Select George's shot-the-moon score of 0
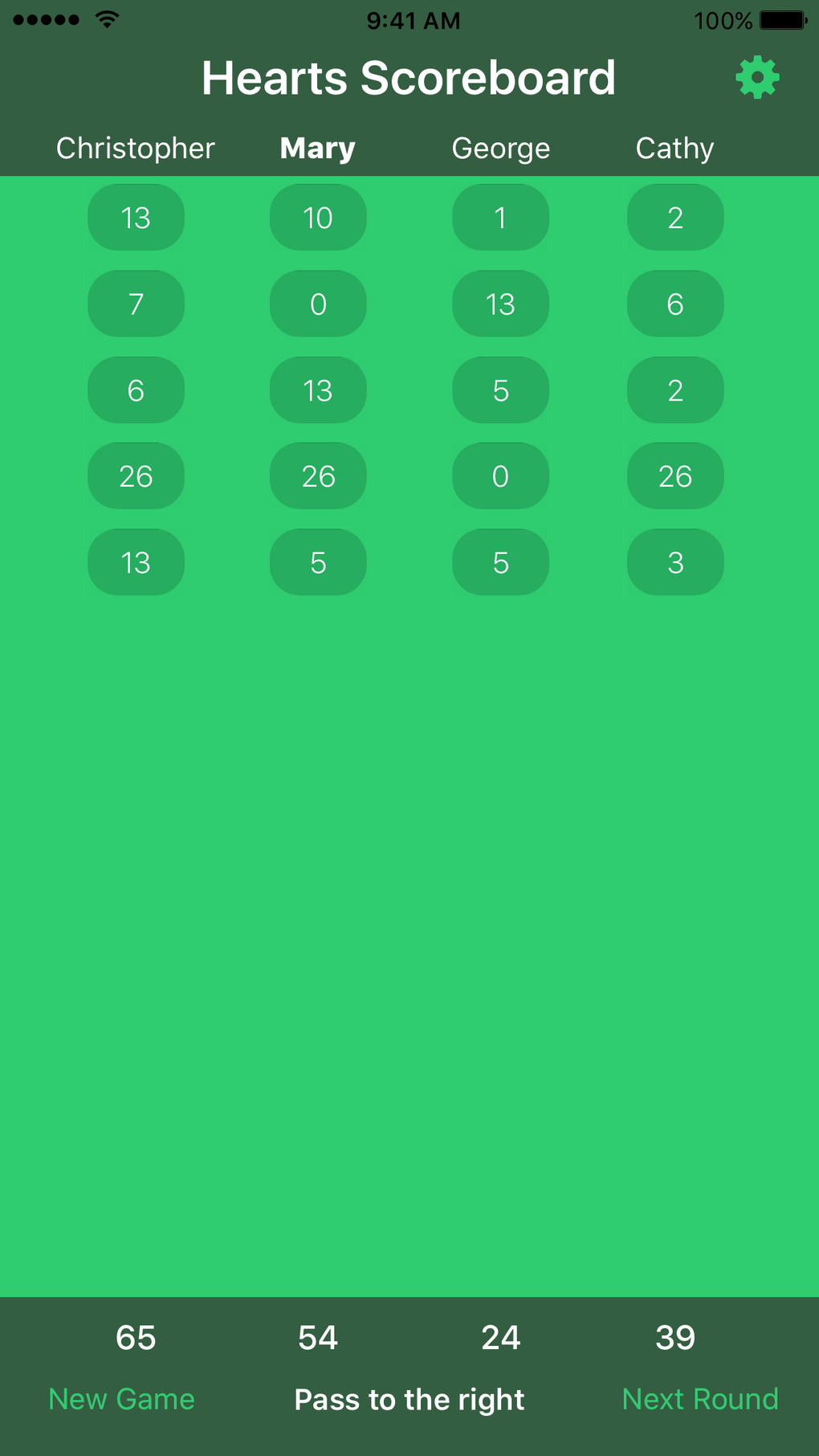 pyautogui.click(x=500, y=475)
